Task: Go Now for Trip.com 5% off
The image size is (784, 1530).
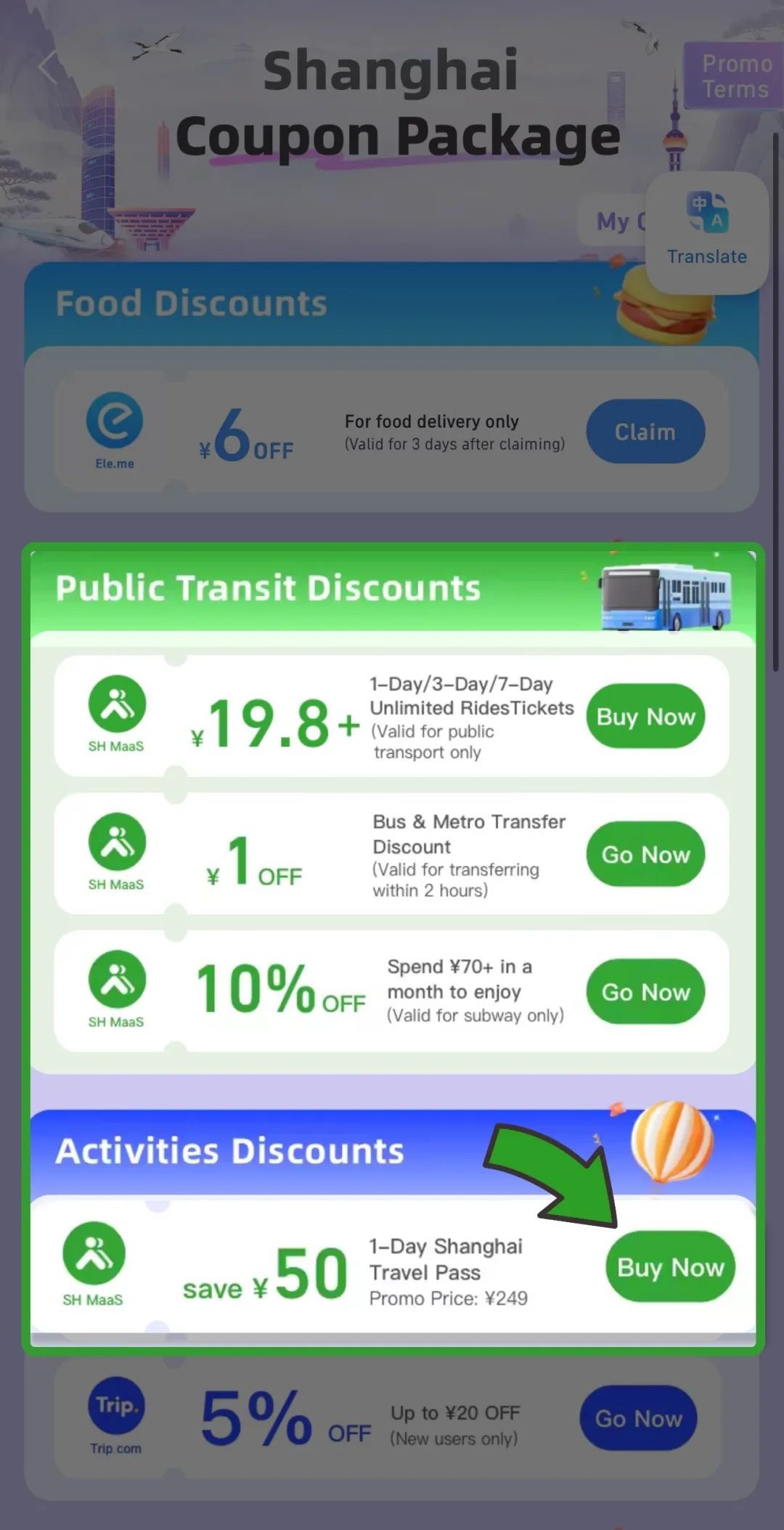Action: point(637,1418)
